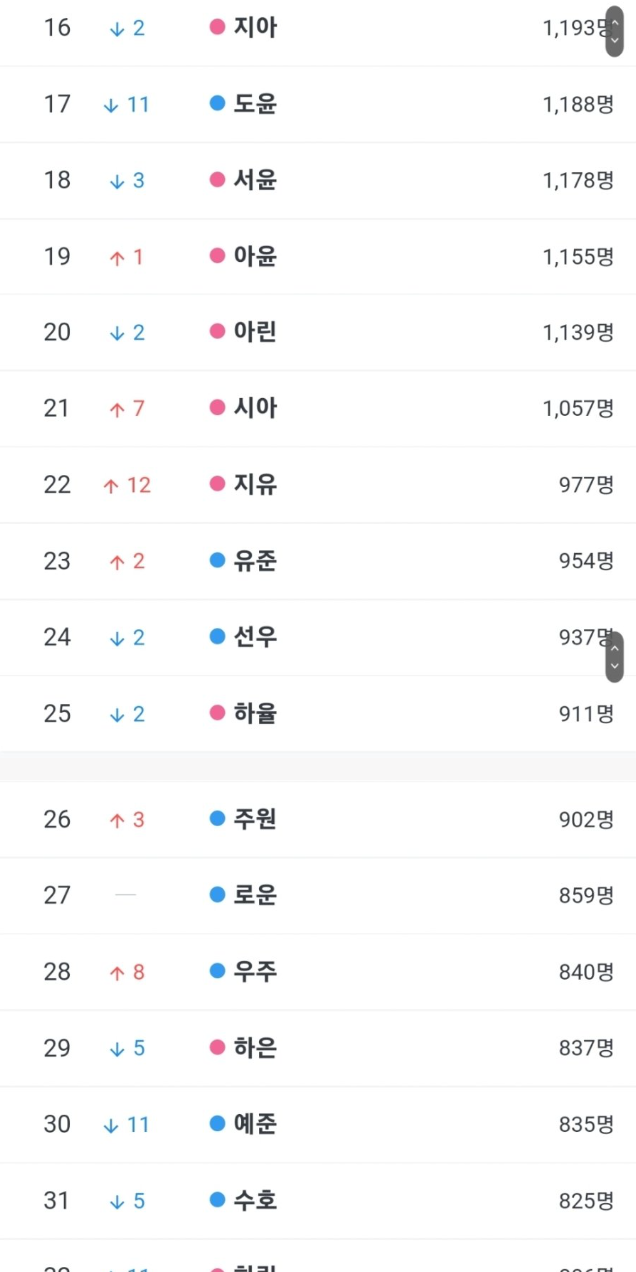Open the 수호 row

click(255, 1200)
